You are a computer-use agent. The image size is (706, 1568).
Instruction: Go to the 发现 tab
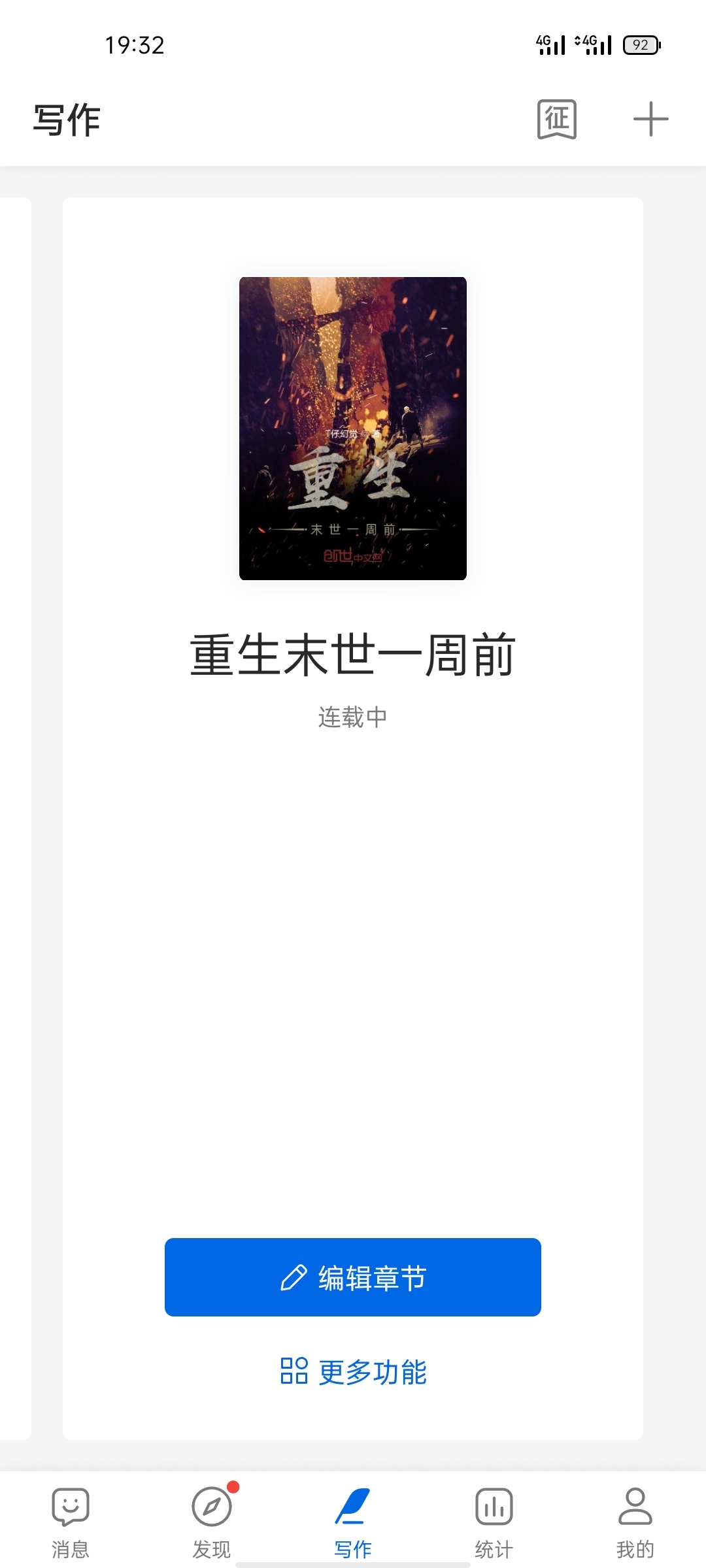coord(212,1519)
